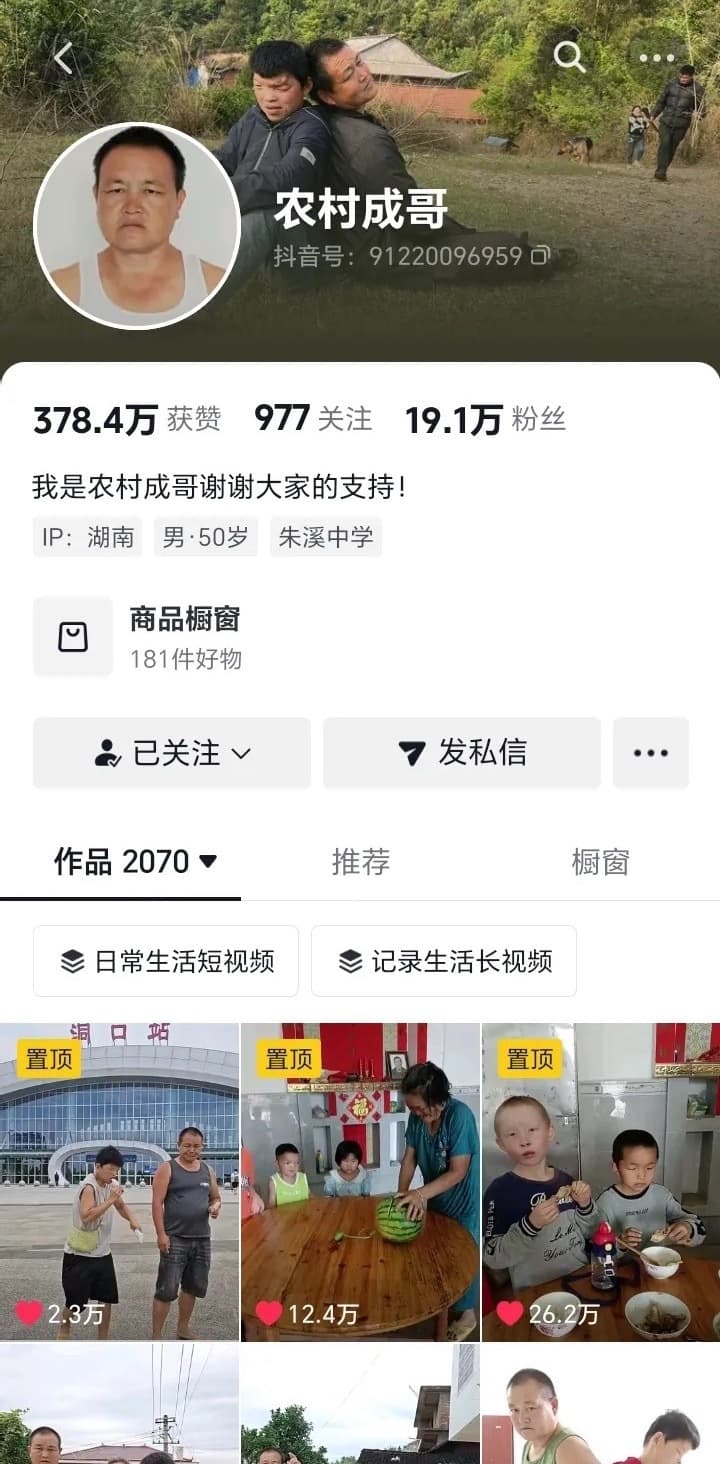Play the pinned video with 26.2万 likes

pyautogui.click(x=601, y=1182)
